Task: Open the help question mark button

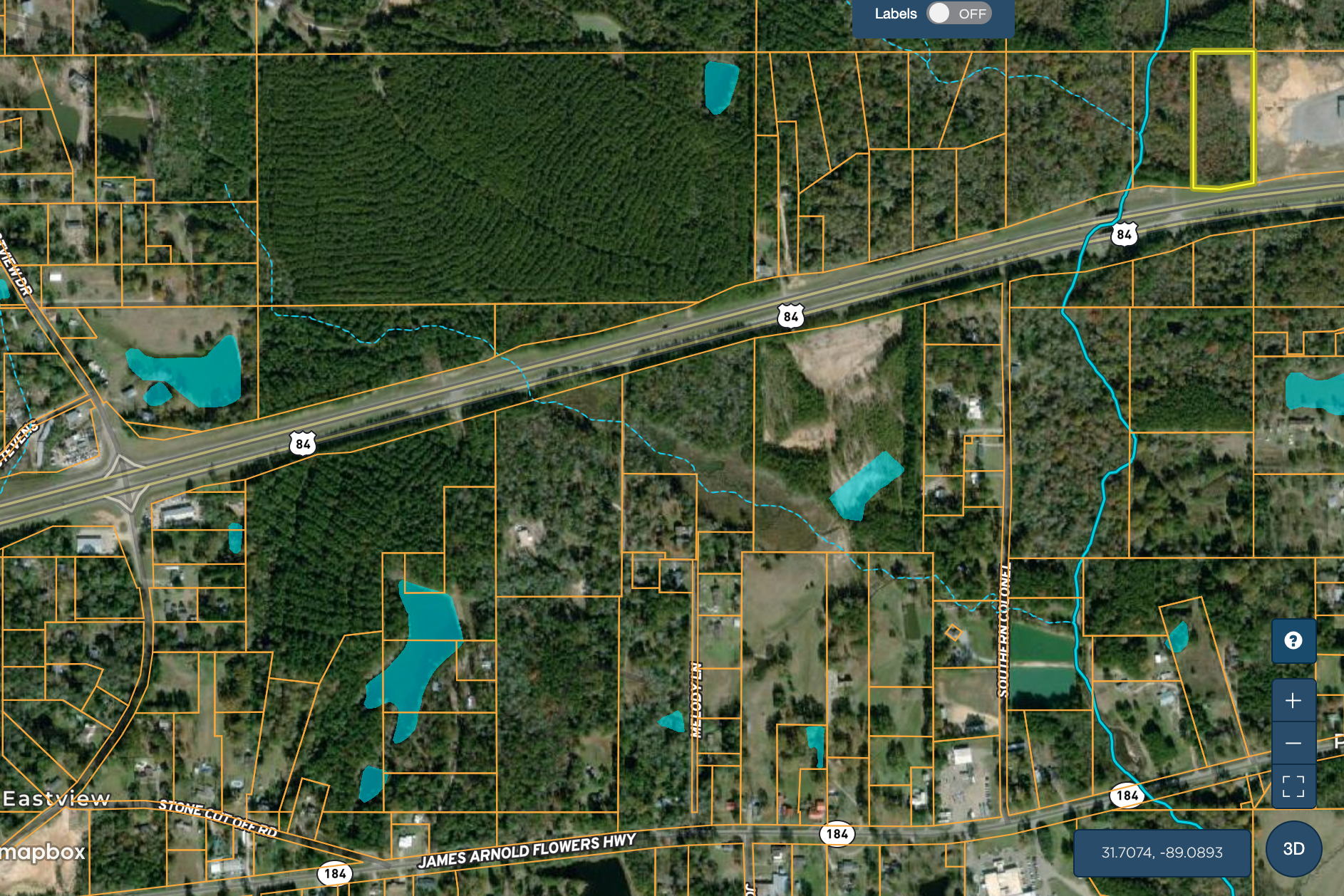Action: [x=1293, y=640]
